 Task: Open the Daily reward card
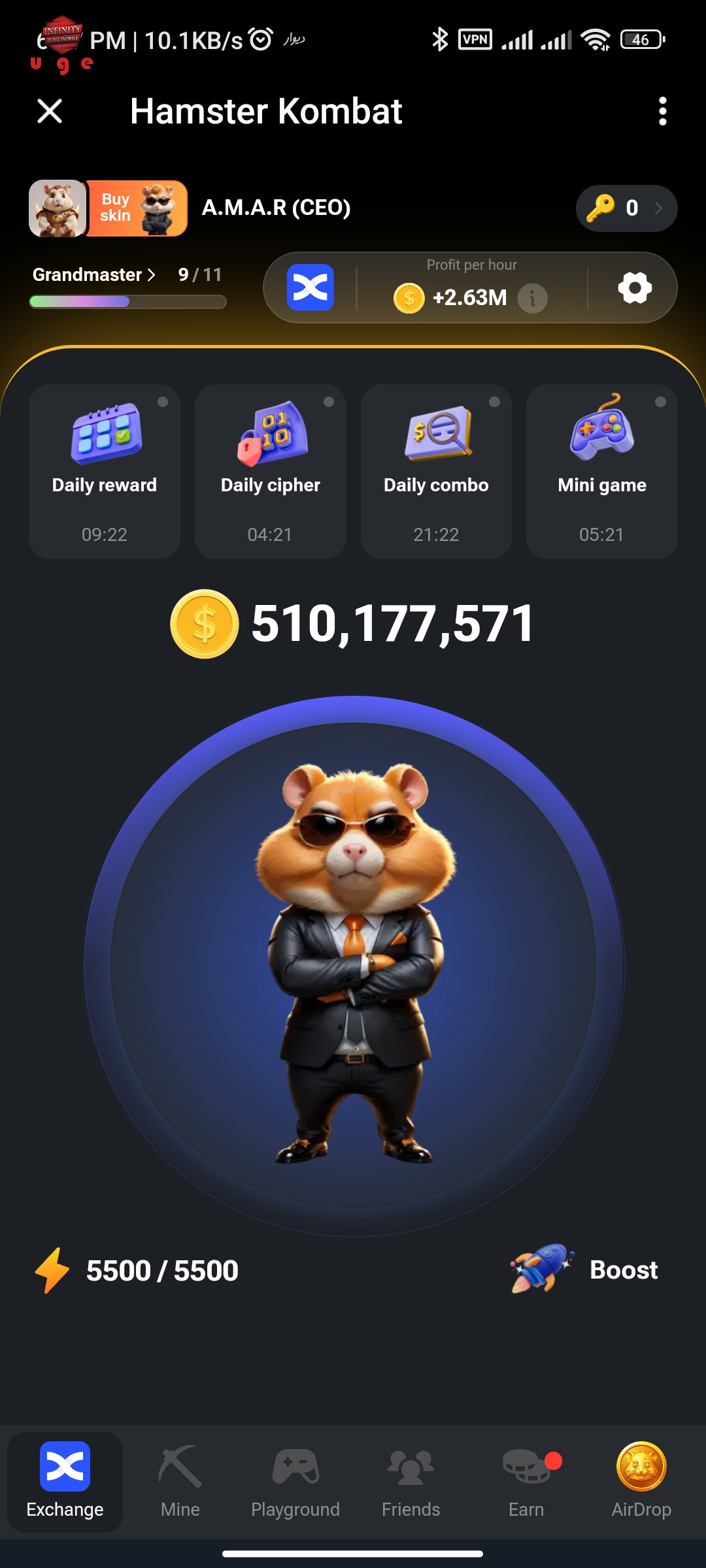click(105, 471)
